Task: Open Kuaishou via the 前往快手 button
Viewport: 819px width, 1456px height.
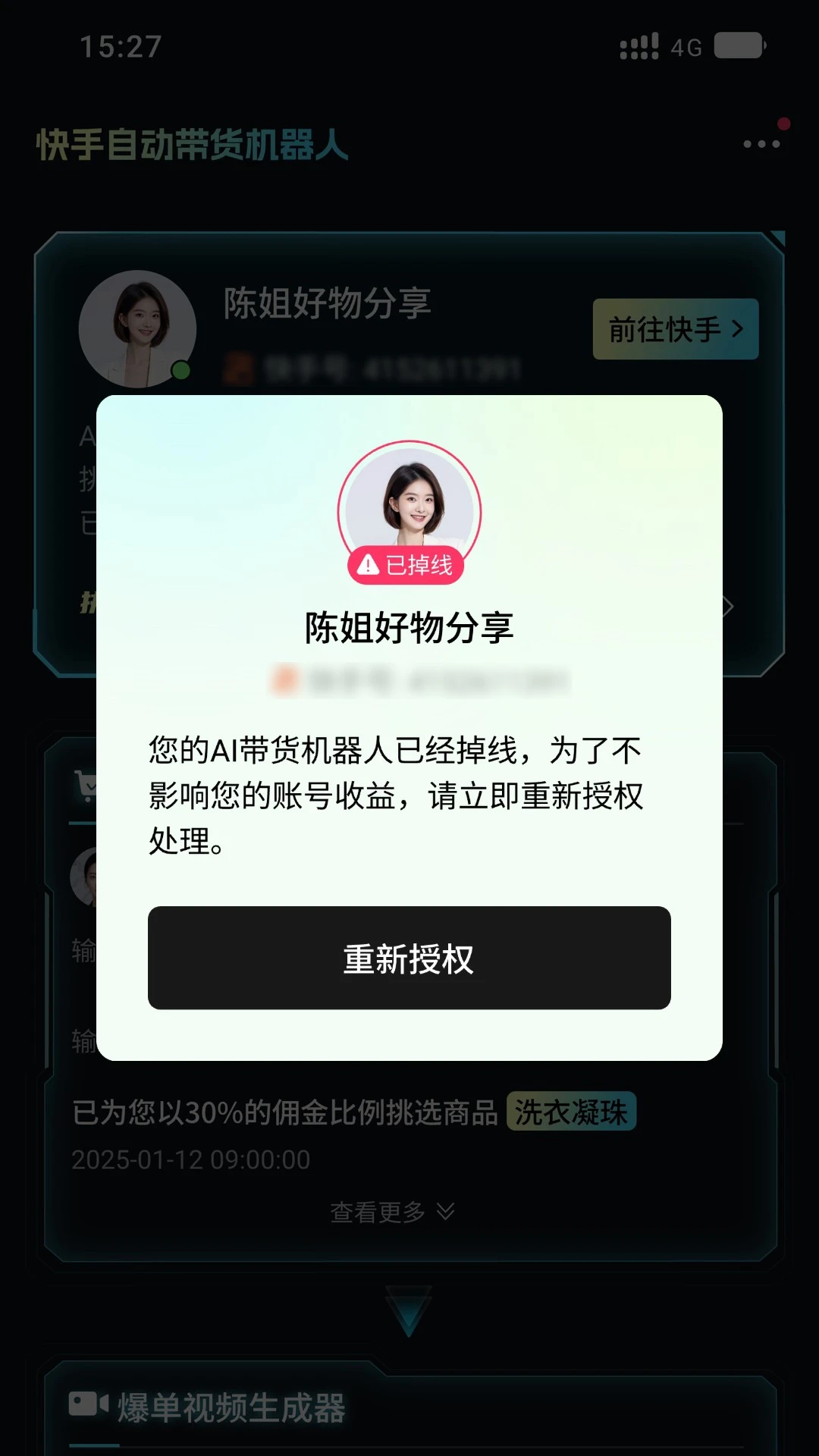Action: 674,329
